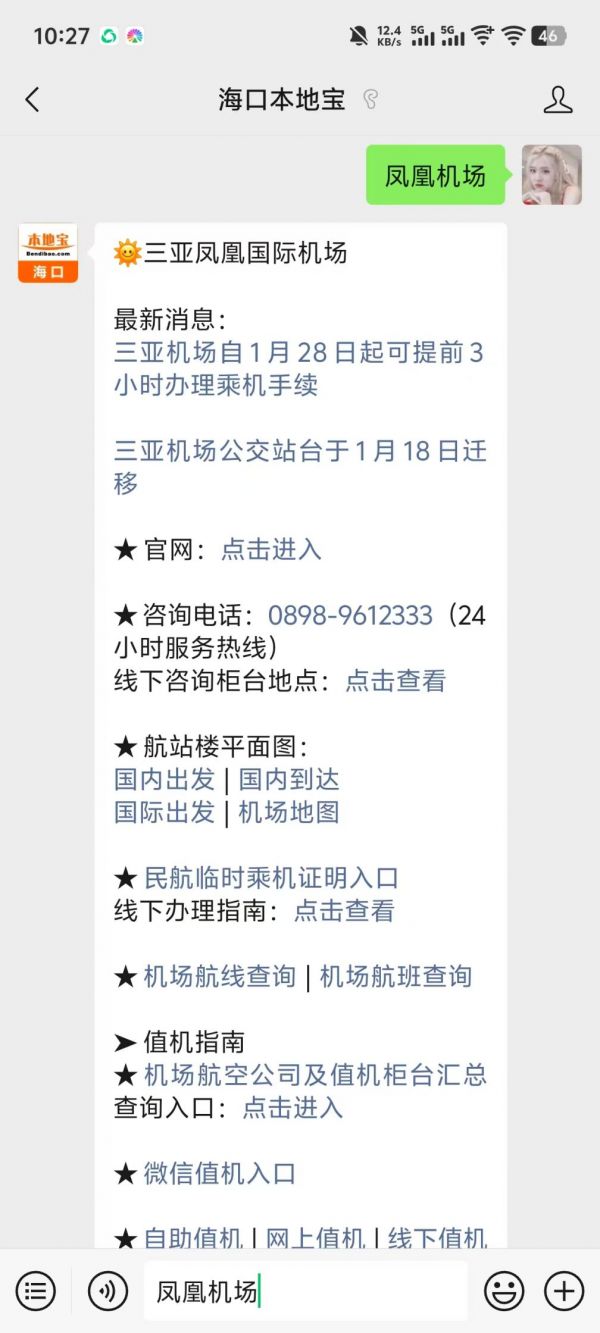Image resolution: width=600 pixels, height=1333 pixels.
Task: Tap 点击进入 next to 官网
Action: [x=270, y=549]
